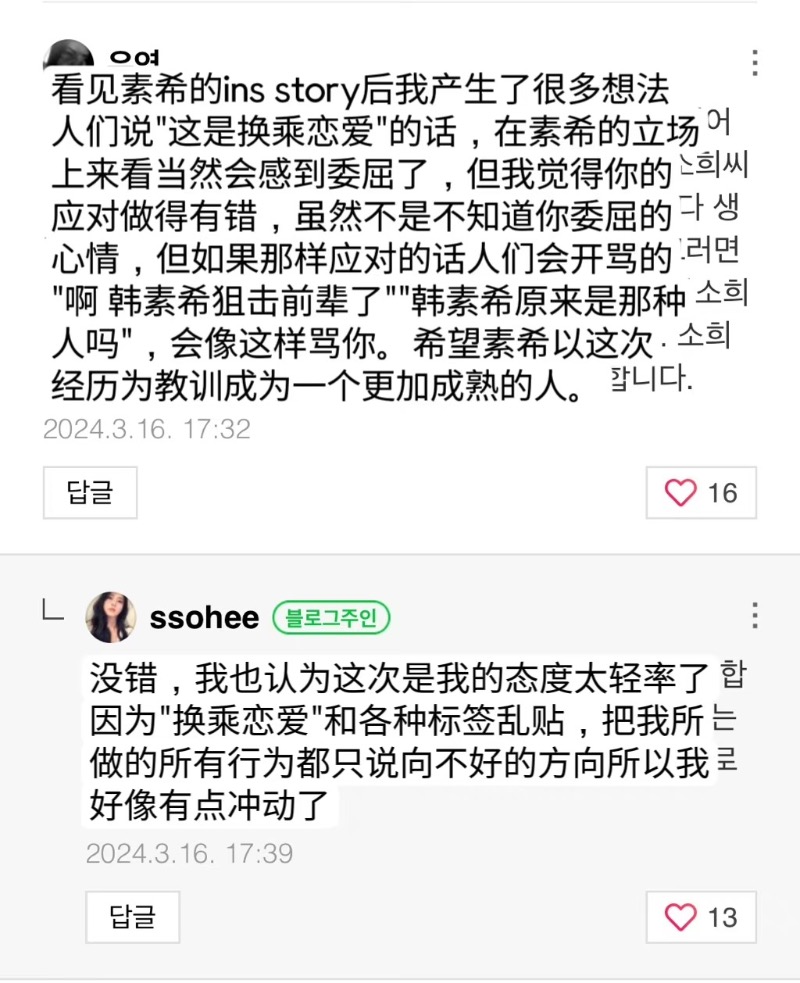Like ssohee's reply with 13 hearts
The width and height of the screenshot is (800, 983).
[x=700, y=917]
